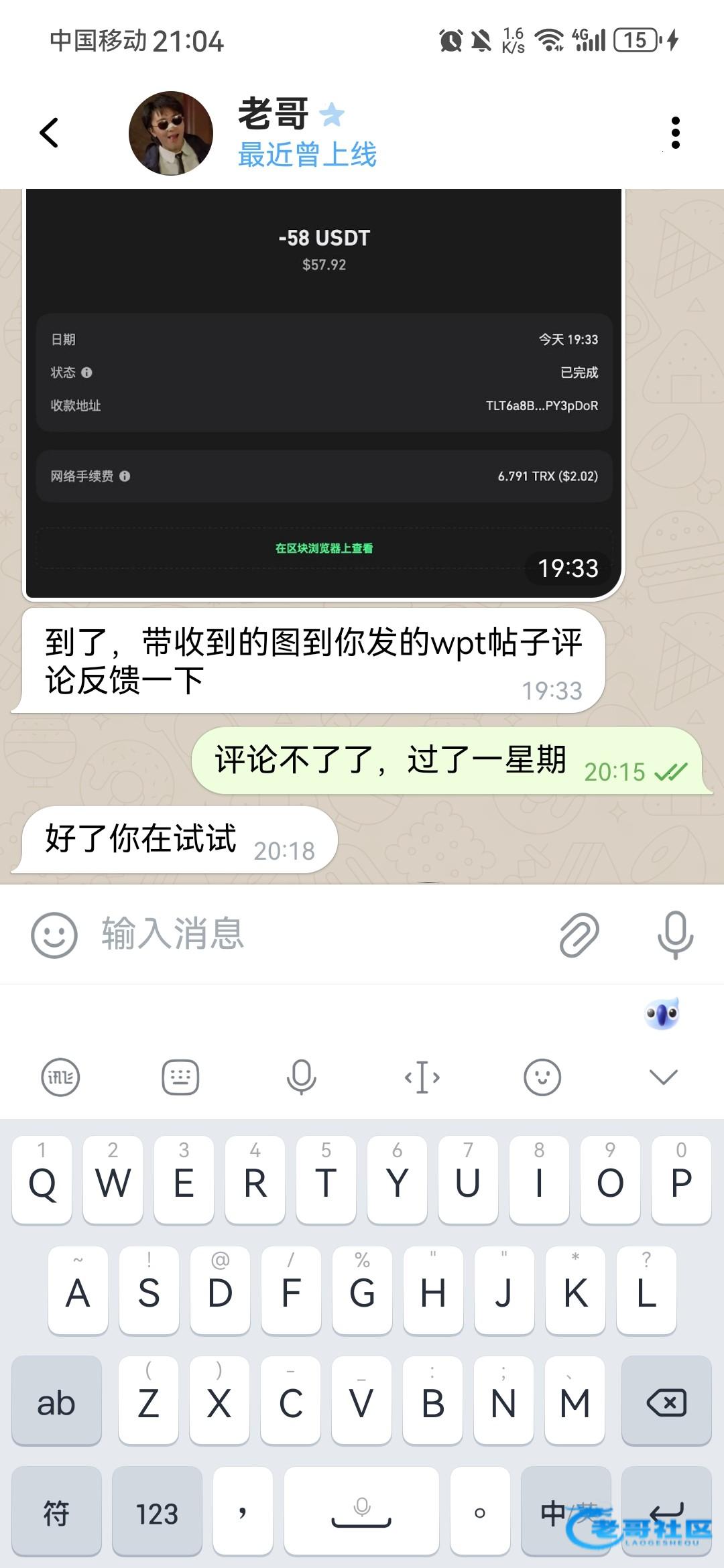Tap the backspace key

pyautogui.click(x=666, y=1402)
